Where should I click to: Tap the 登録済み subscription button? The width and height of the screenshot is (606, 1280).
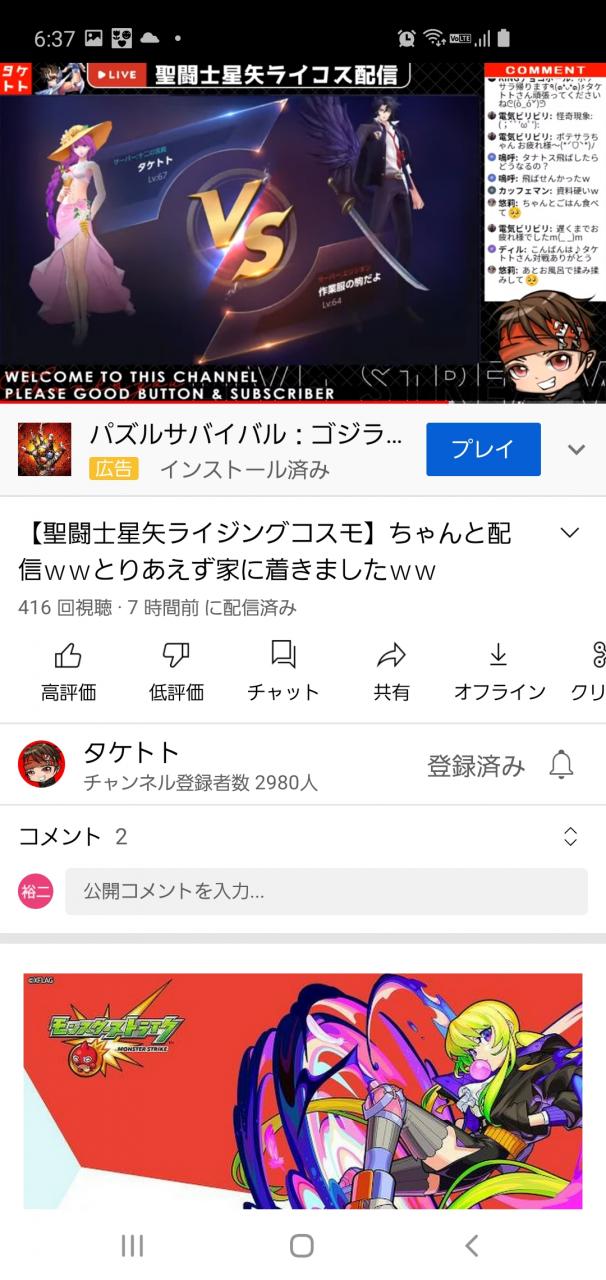[475, 766]
